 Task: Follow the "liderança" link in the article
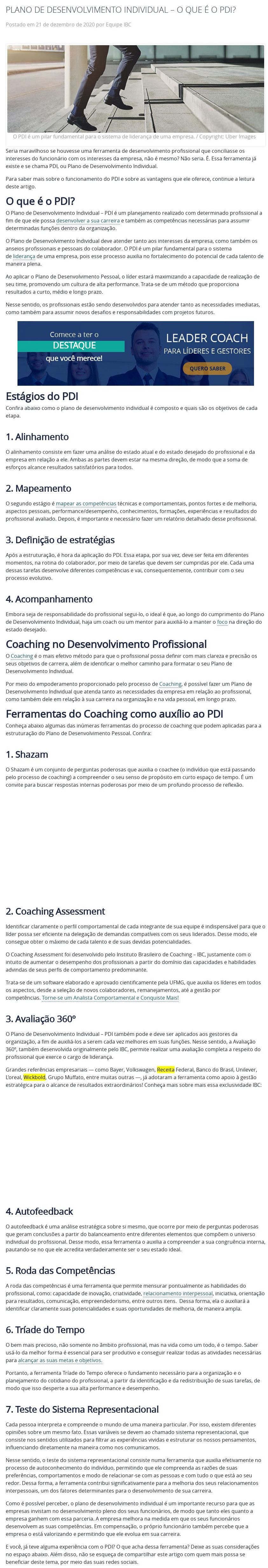[x=24, y=257]
